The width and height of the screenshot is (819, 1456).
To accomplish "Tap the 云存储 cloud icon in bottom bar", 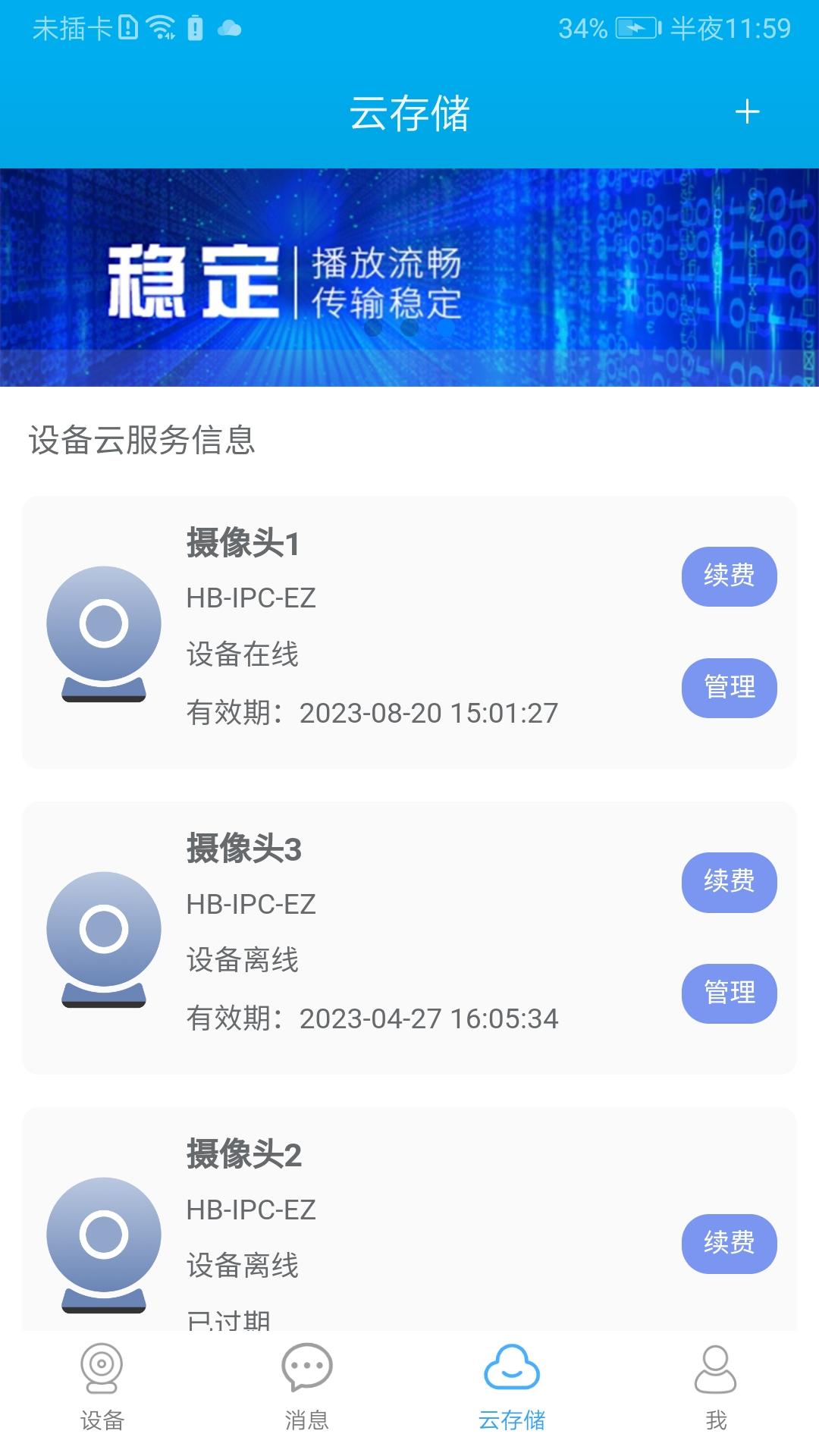I will point(510,1382).
